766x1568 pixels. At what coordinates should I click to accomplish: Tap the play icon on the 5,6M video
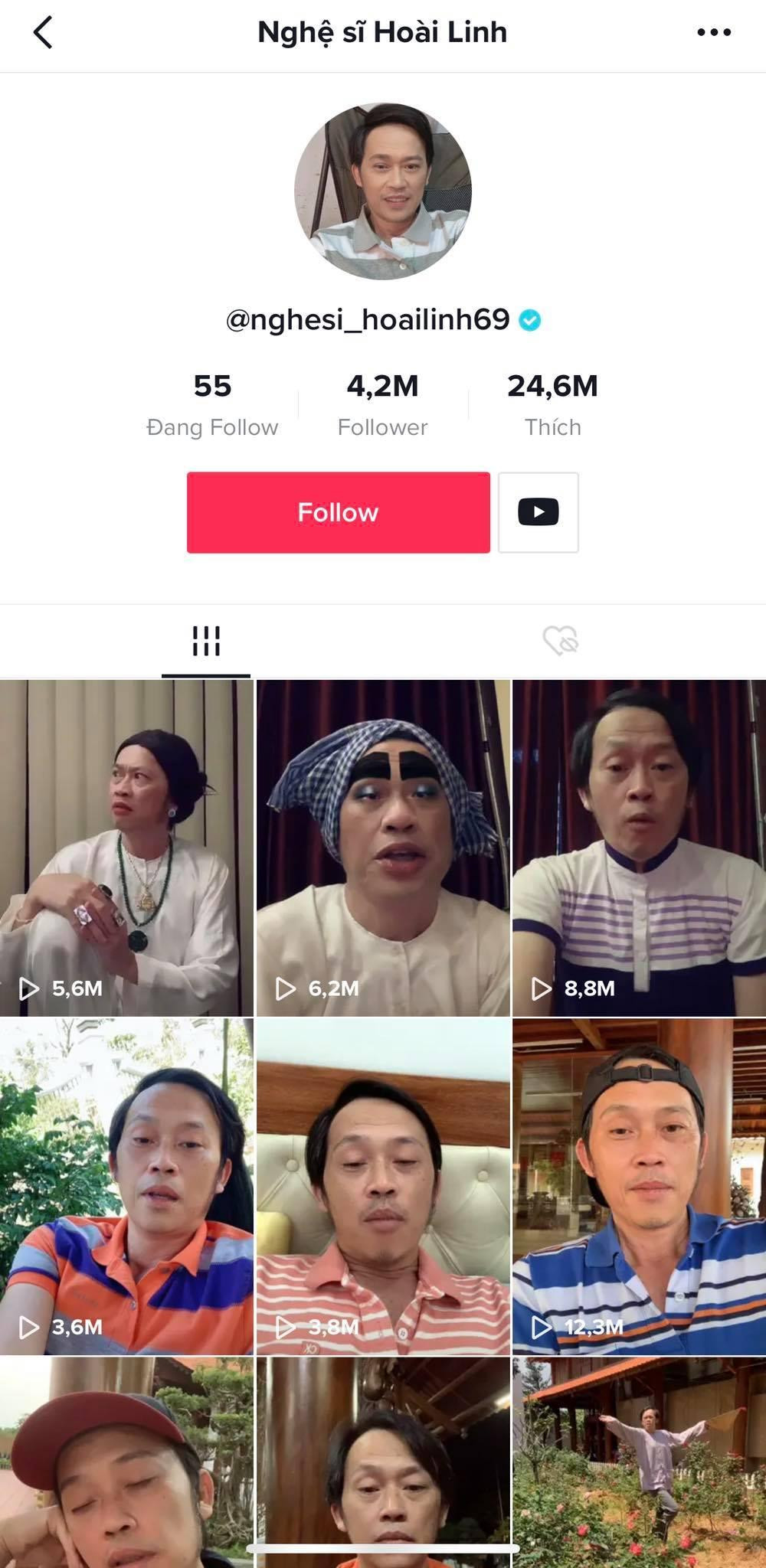31,988
